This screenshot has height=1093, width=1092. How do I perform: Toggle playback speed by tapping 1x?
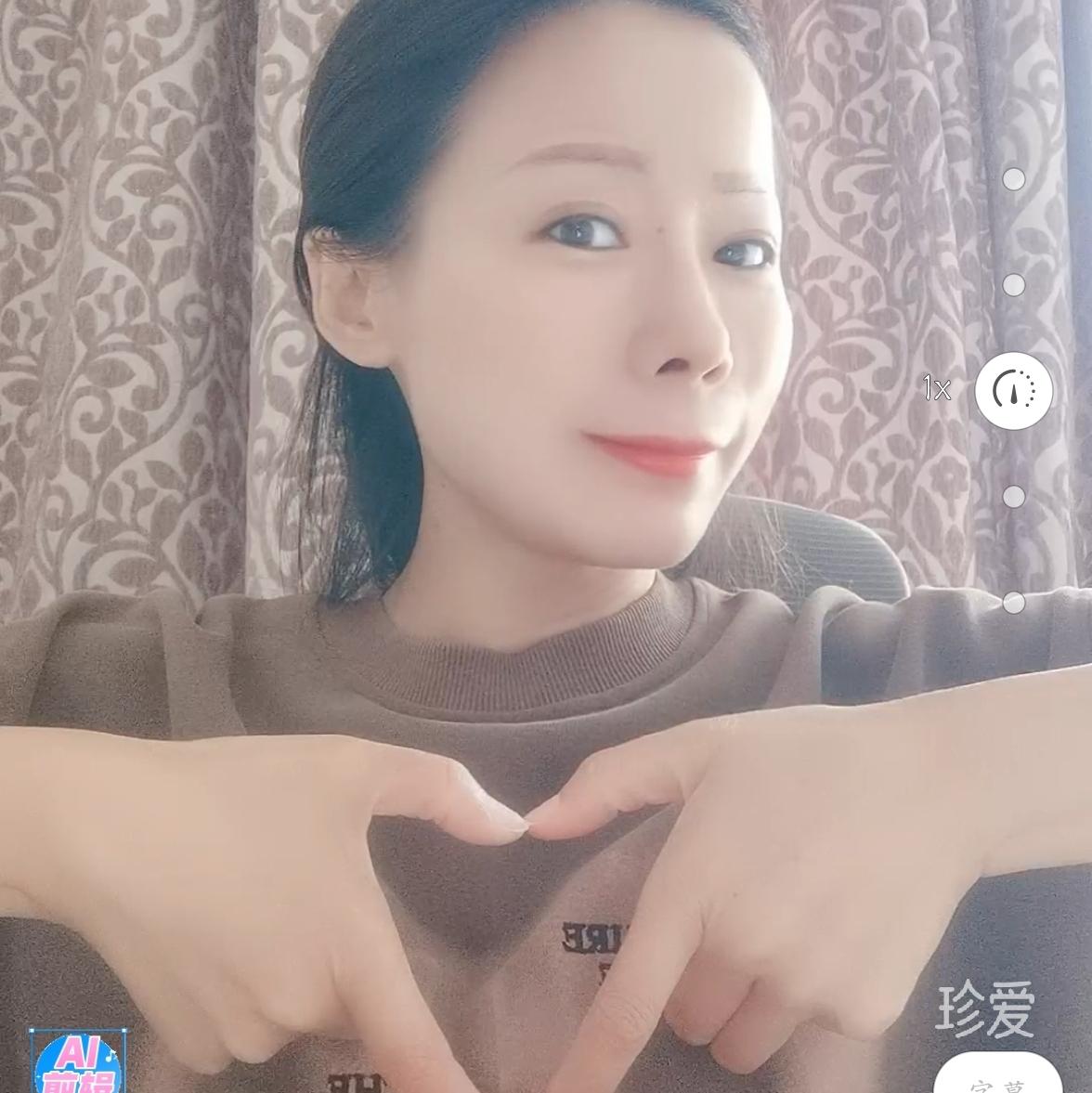pyautogui.click(x=937, y=388)
